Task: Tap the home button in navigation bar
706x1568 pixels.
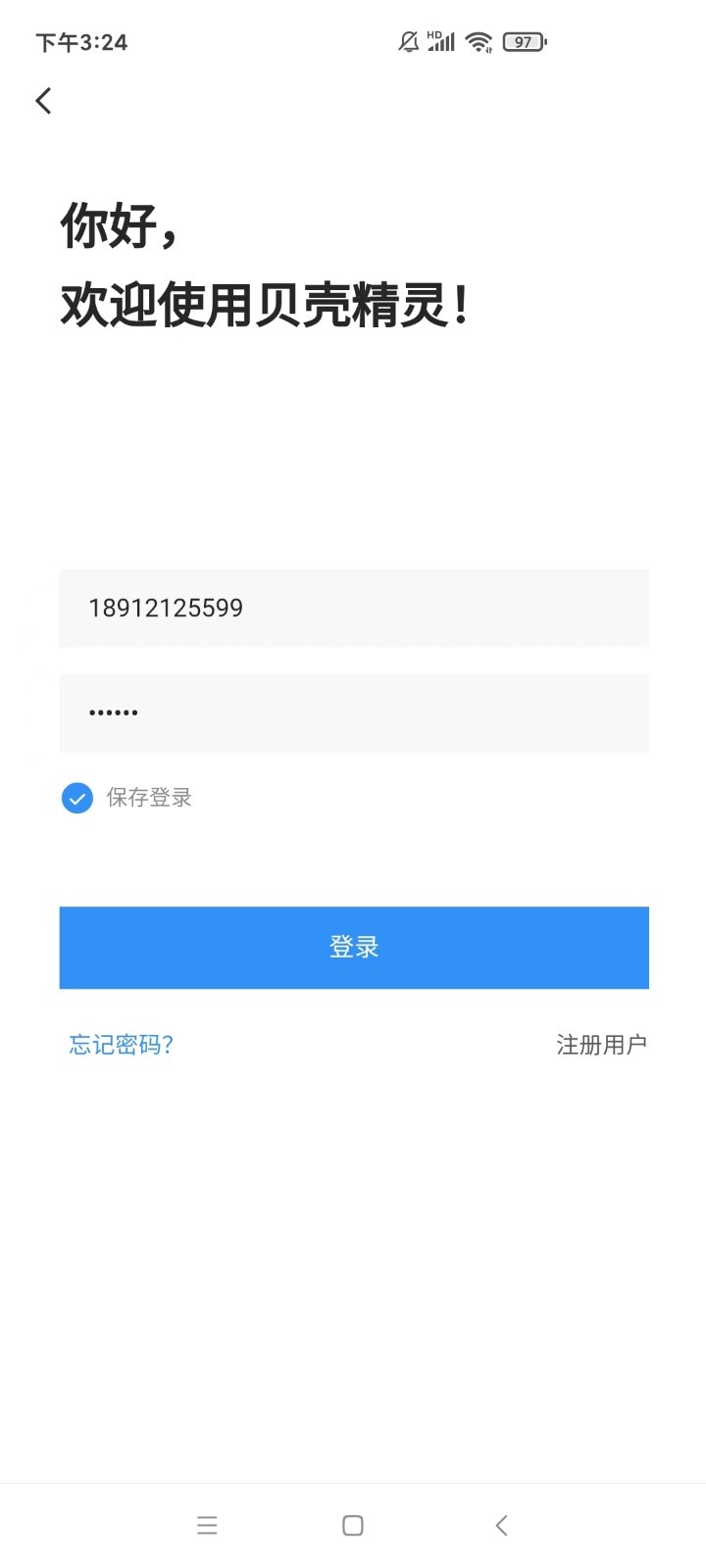Action: (x=351, y=1525)
